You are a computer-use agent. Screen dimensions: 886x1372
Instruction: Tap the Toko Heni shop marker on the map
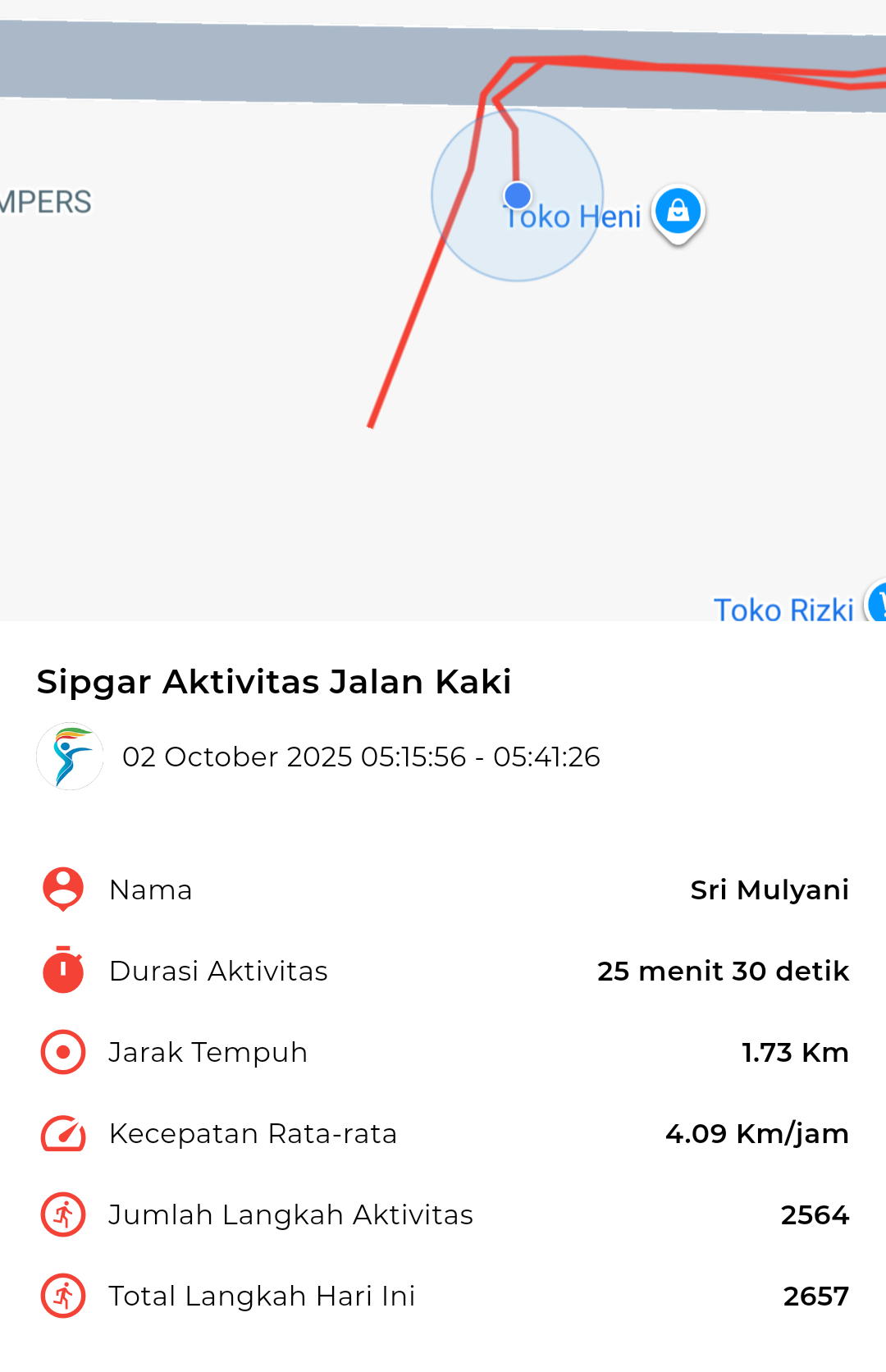pyautogui.click(x=678, y=213)
